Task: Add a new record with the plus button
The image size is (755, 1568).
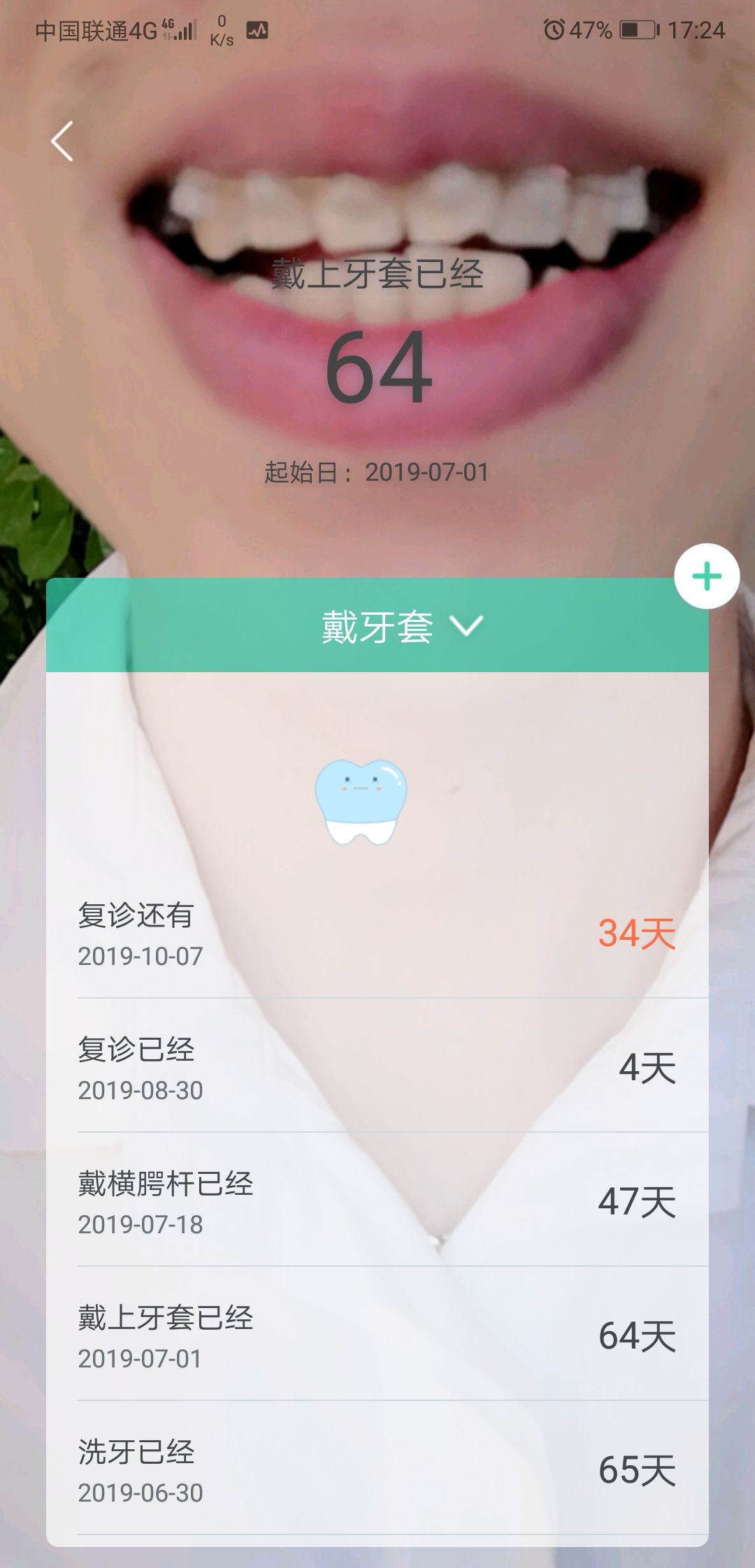Action: click(707, 576)
